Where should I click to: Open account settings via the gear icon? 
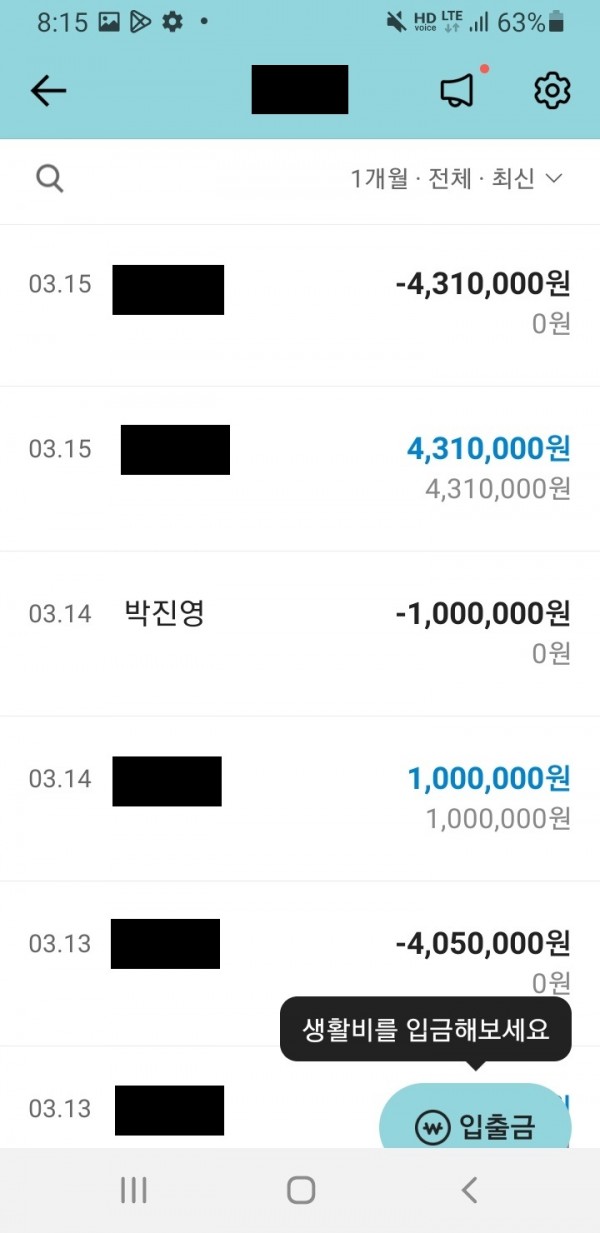coord(551,91)
